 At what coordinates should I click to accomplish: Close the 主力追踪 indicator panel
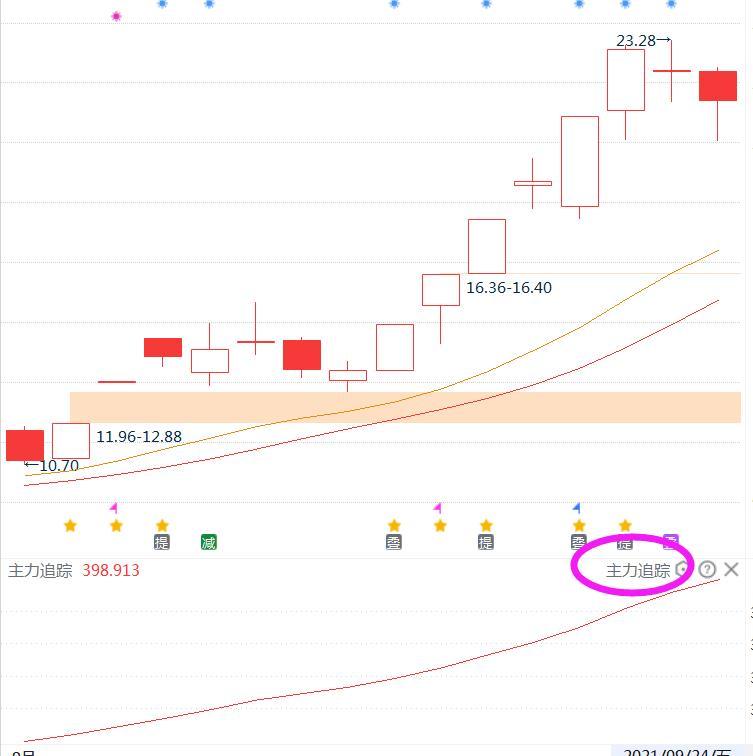point(733,569)
